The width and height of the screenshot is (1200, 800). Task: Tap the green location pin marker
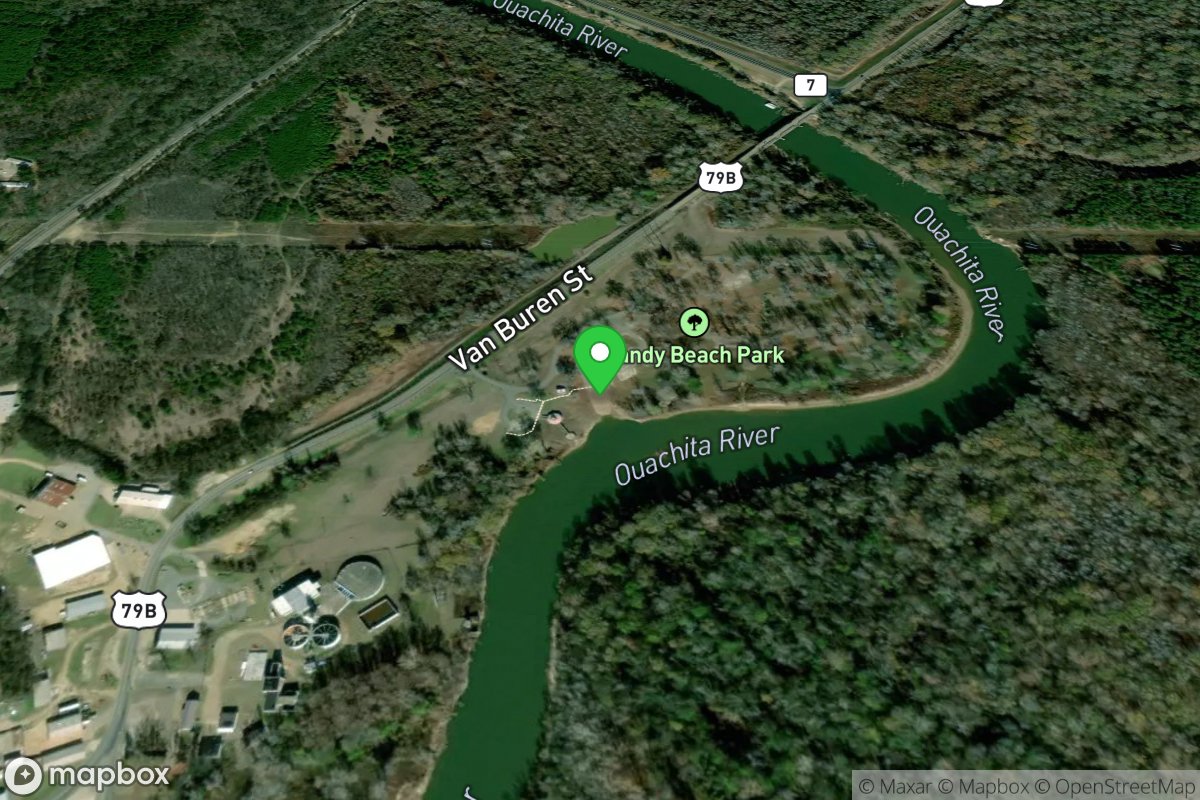tap(599, 358)
